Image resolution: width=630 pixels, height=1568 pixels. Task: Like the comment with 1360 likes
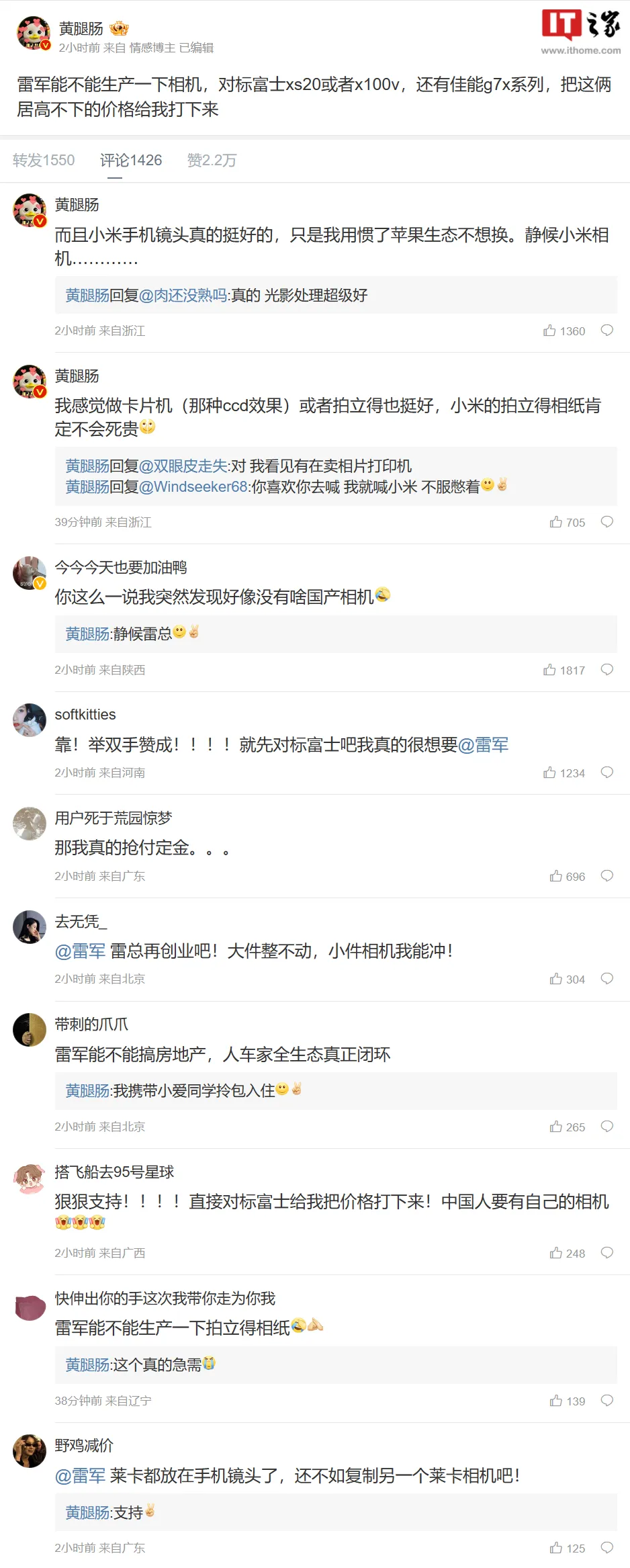pos(550,331)
